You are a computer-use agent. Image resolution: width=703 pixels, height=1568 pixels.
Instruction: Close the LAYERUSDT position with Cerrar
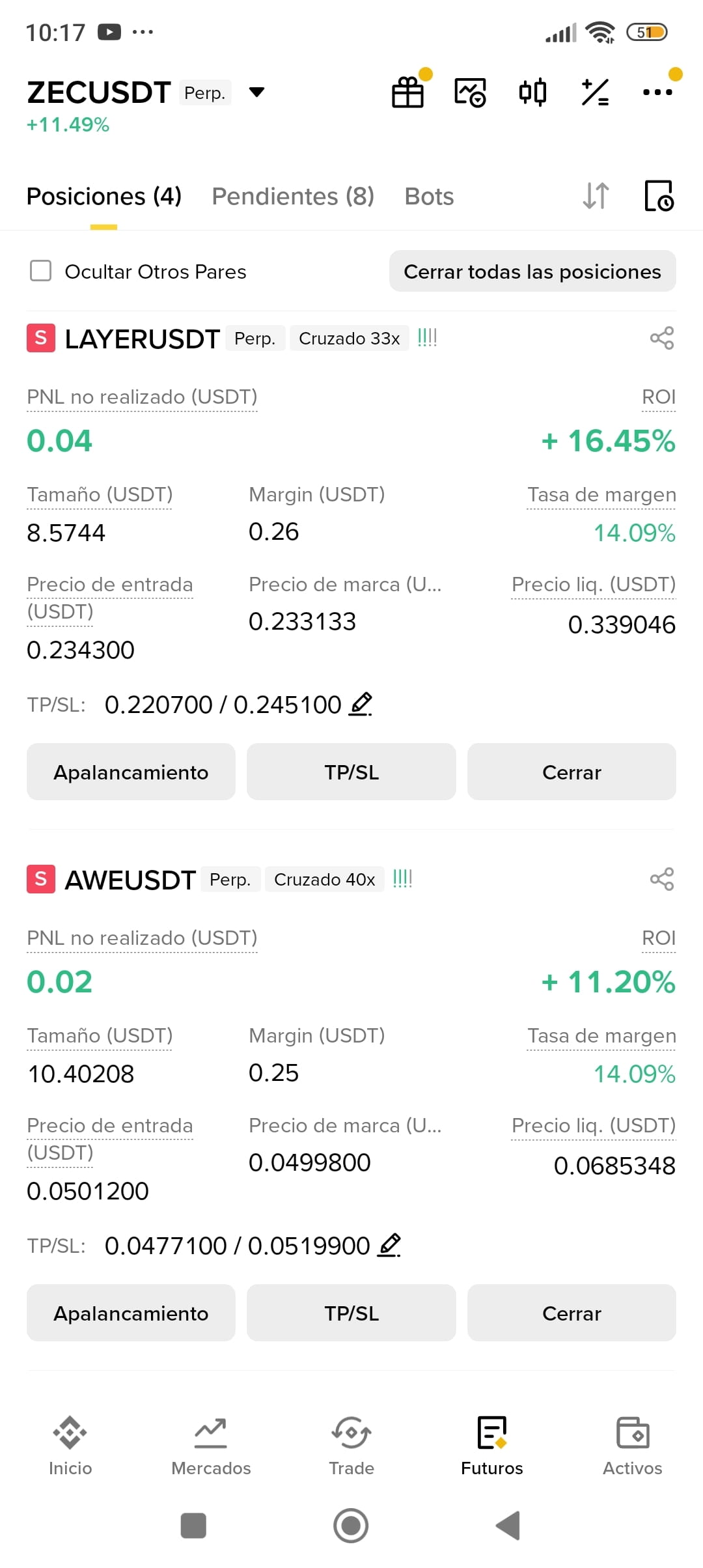point(572,772)
